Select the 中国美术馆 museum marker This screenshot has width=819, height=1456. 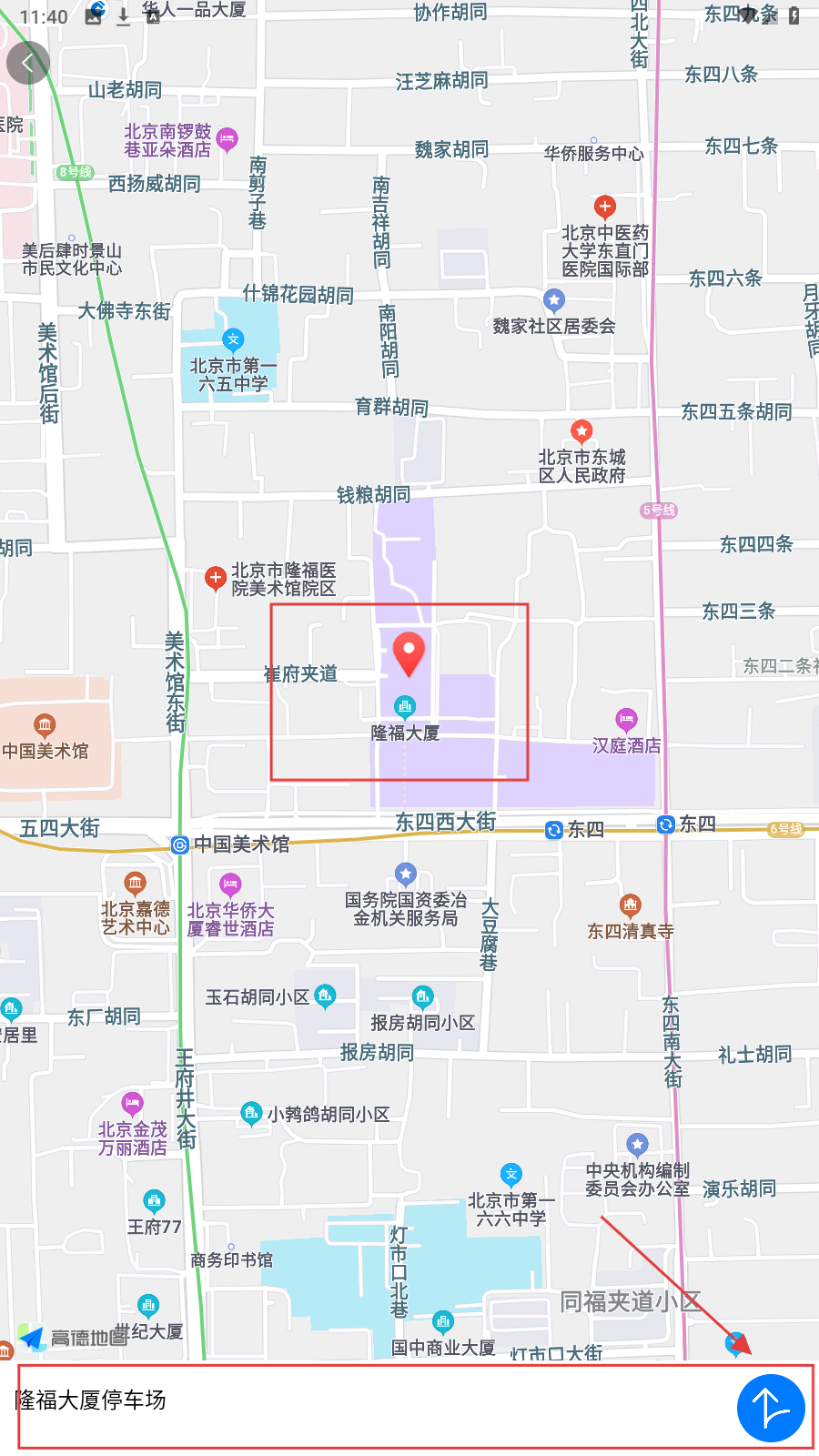point(45,725)
